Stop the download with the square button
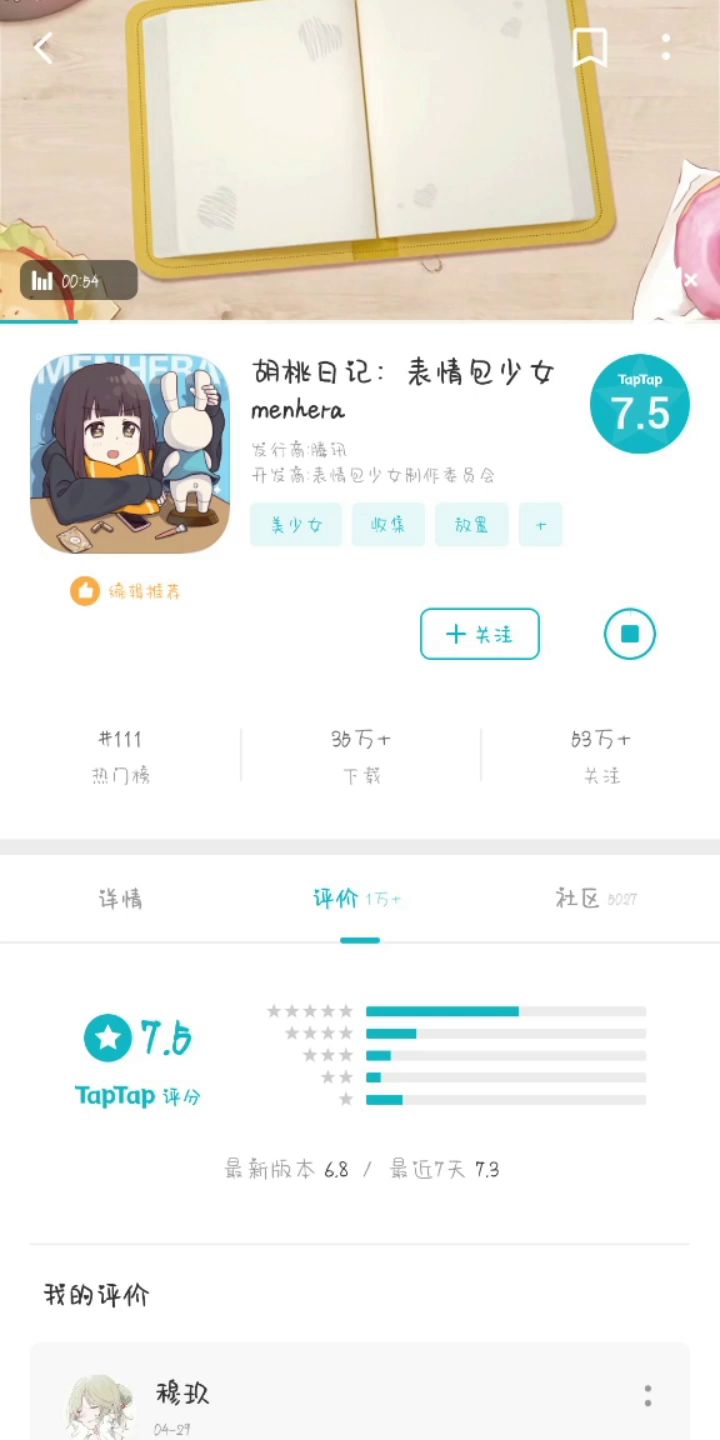The image size is (720, 1440). pos(630,634)
